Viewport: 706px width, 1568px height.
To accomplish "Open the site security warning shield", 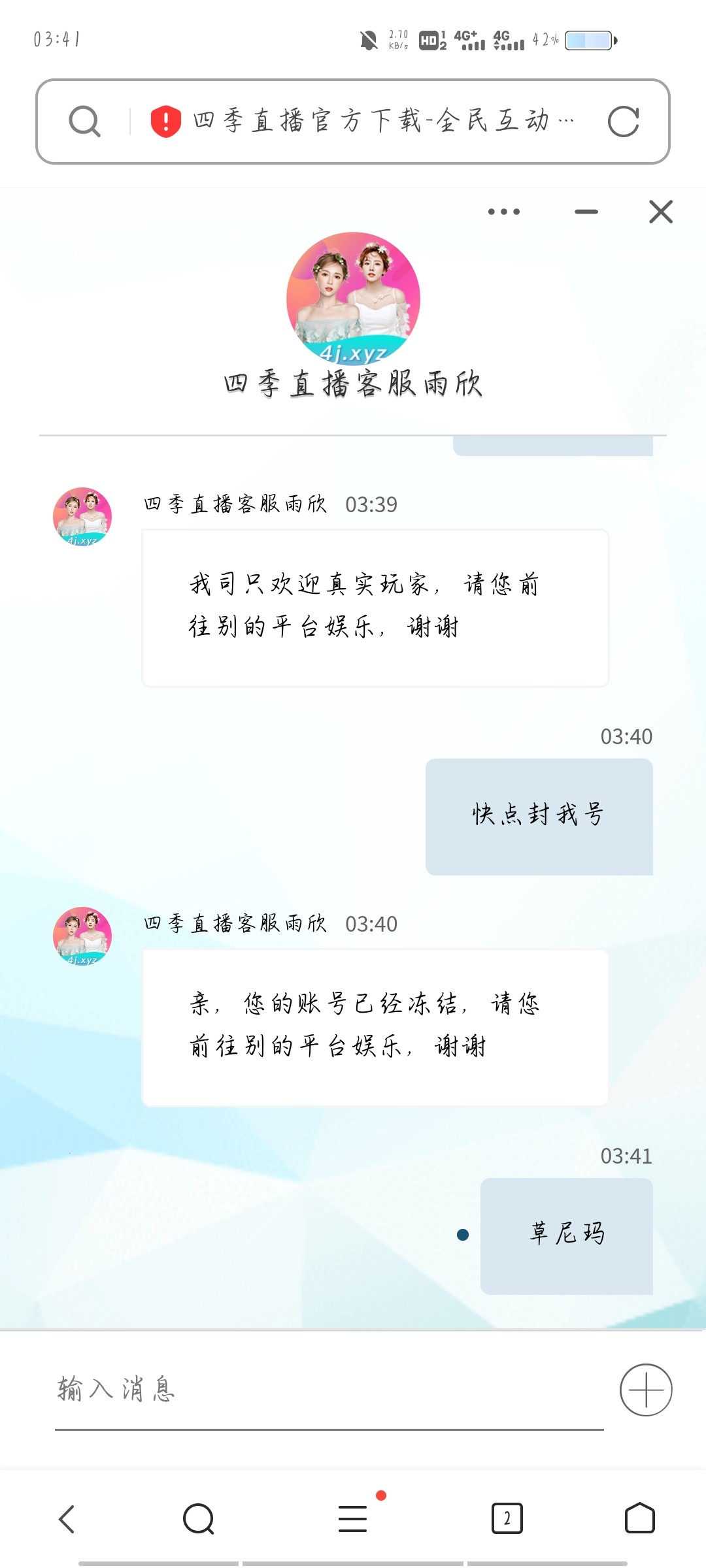I will pos(165,122).
